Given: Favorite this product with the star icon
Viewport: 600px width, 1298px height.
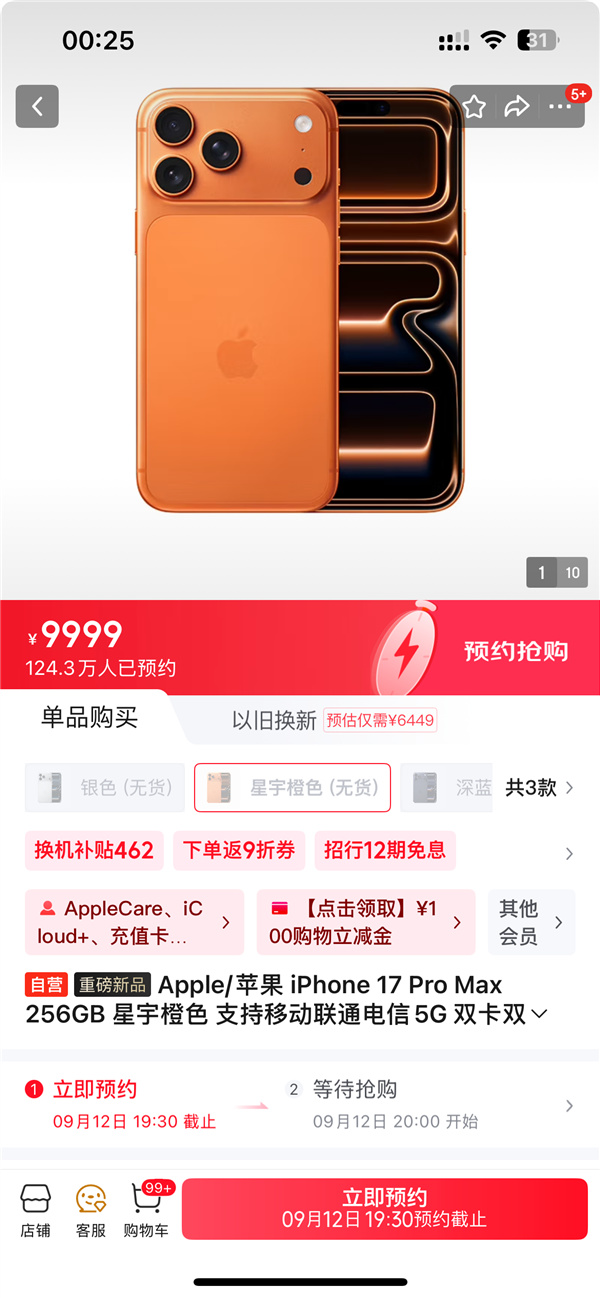Looking at the screenshot, I should pyautogui.click(x=474, y=106).
